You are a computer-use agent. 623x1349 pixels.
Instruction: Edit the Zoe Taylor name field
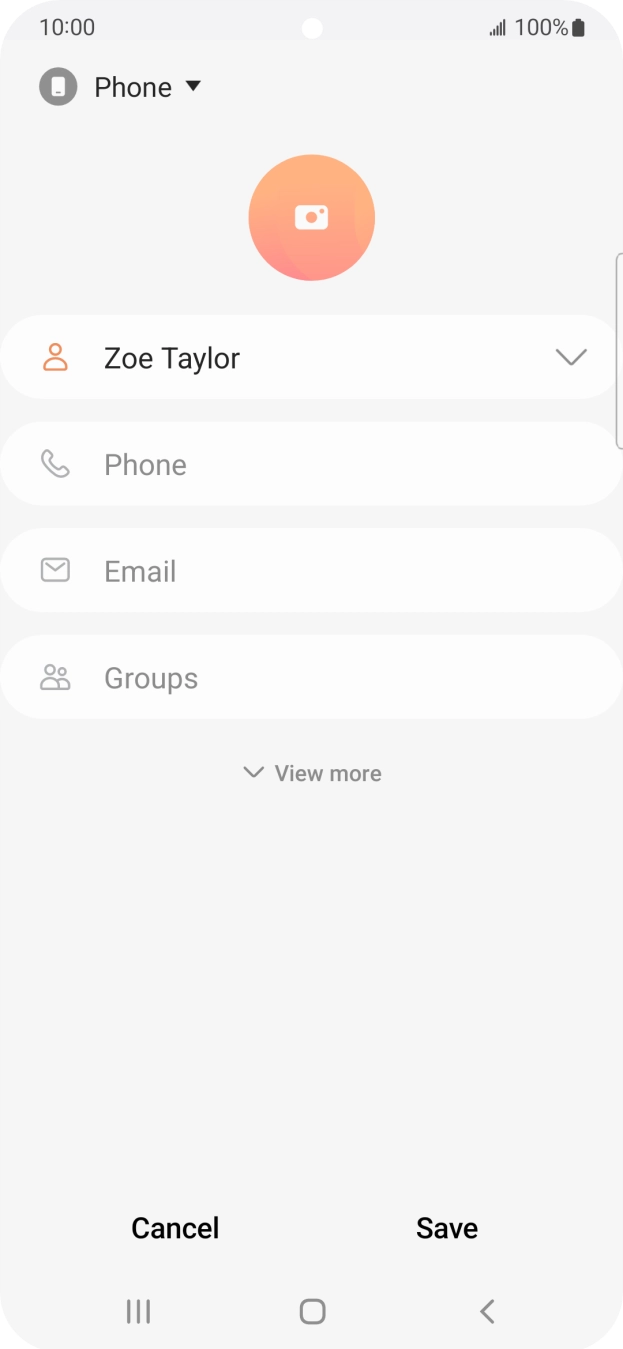tap(300, 358)
